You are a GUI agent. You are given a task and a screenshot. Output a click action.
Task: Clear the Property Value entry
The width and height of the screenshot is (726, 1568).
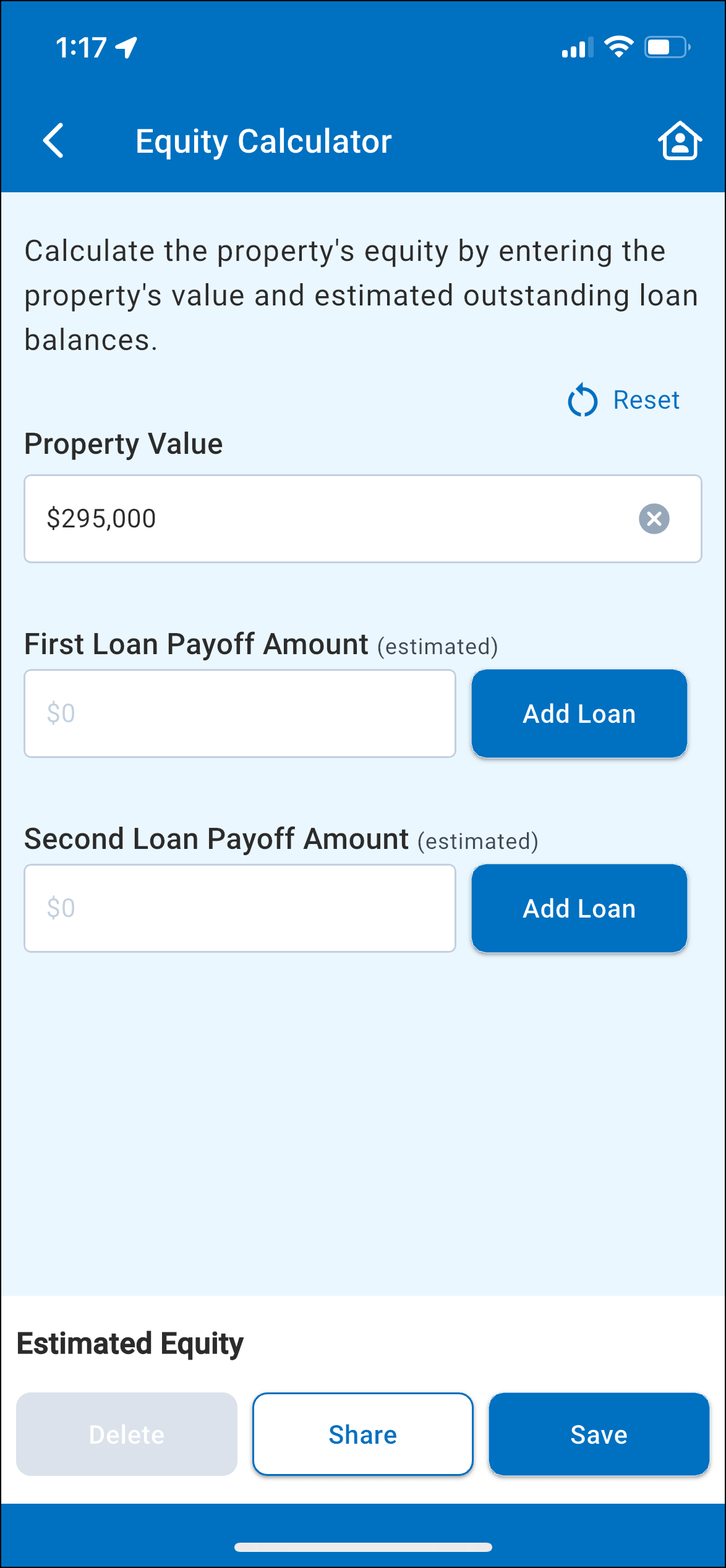[654, 519]
